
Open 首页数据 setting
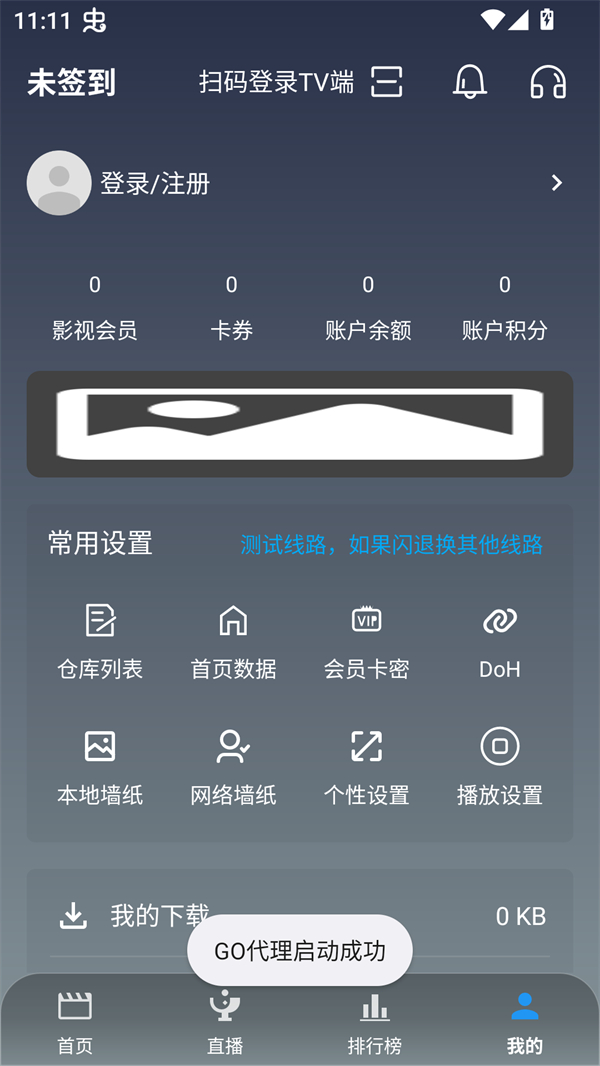233,640
